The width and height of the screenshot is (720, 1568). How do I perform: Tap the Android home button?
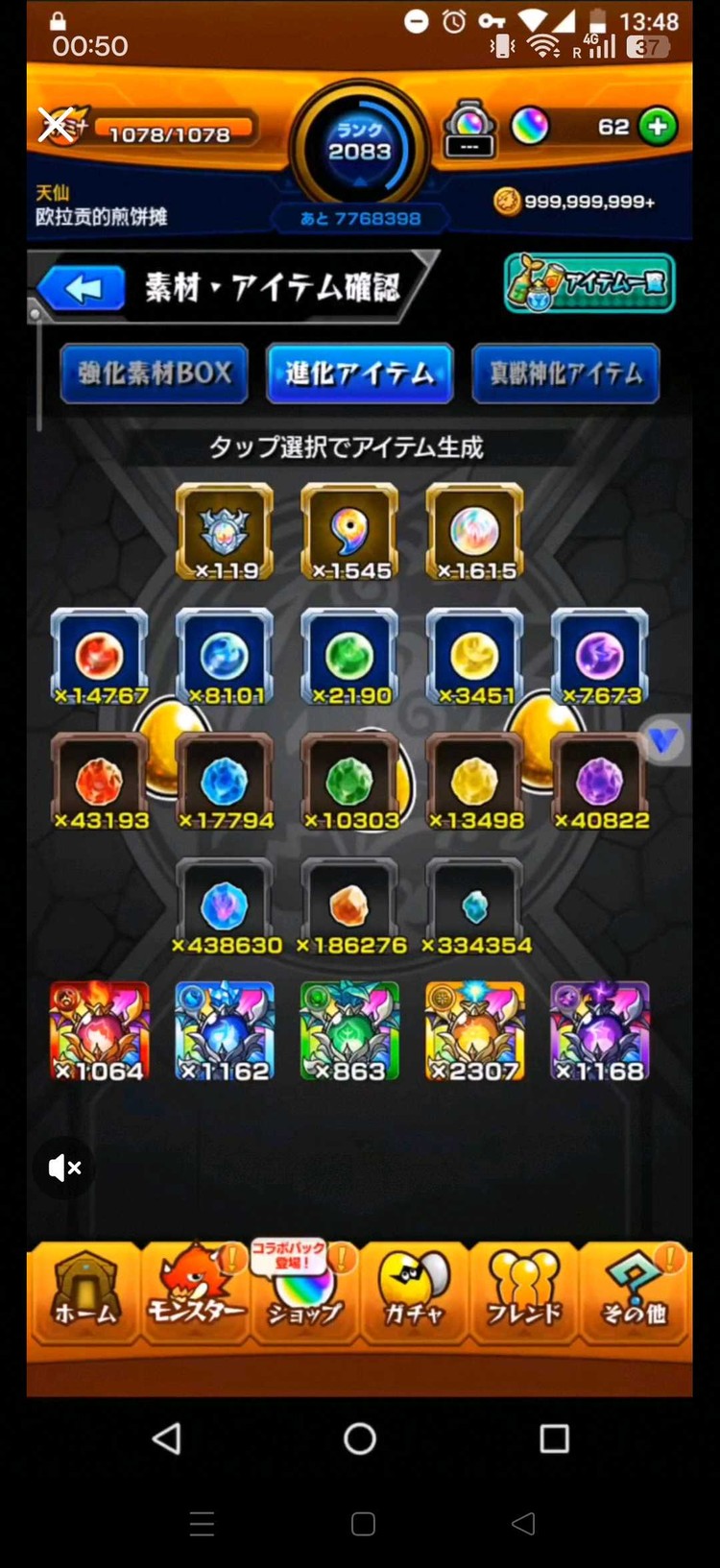[360, 1438]
